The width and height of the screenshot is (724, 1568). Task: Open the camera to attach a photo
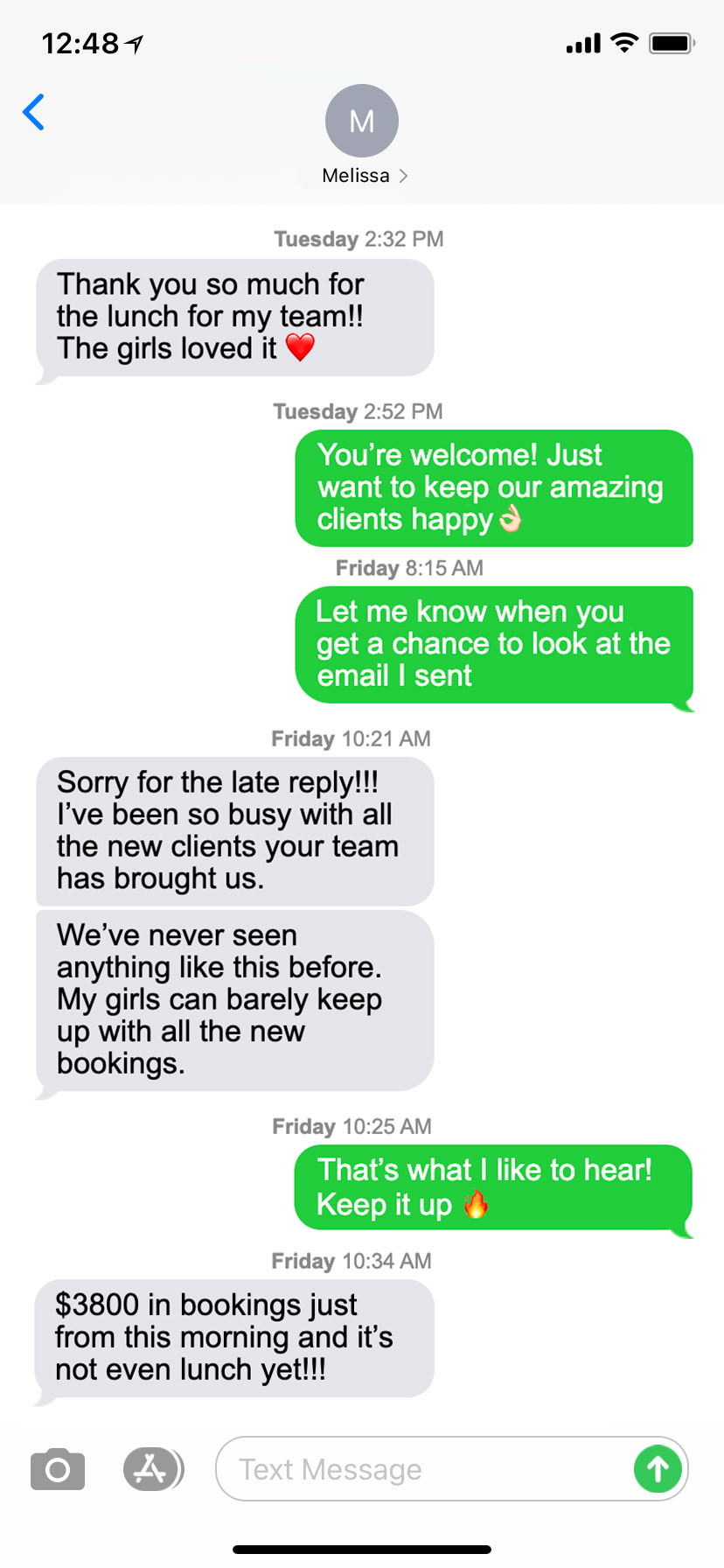(58, 1469)
